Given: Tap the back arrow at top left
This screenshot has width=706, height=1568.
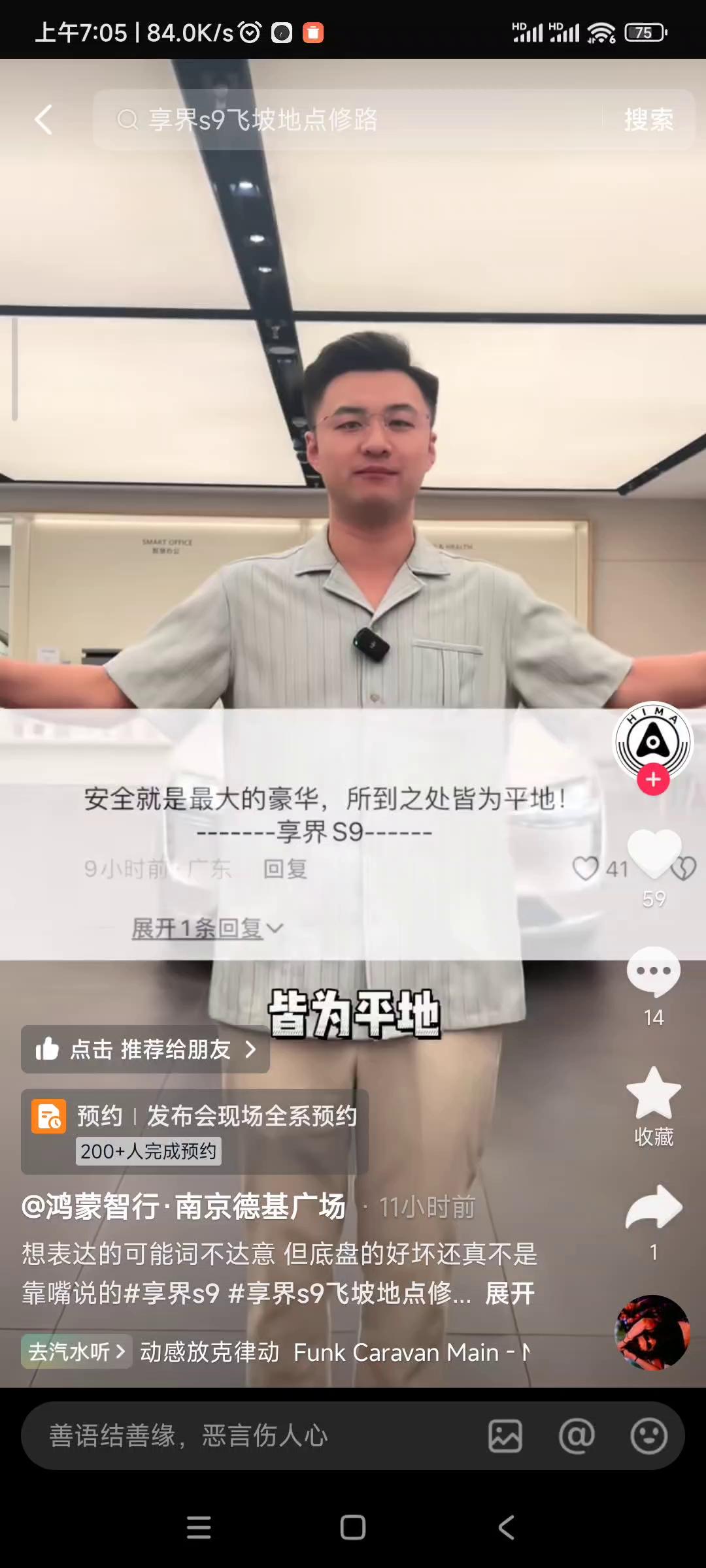Looking at the screenshot, I should point(42,119).
